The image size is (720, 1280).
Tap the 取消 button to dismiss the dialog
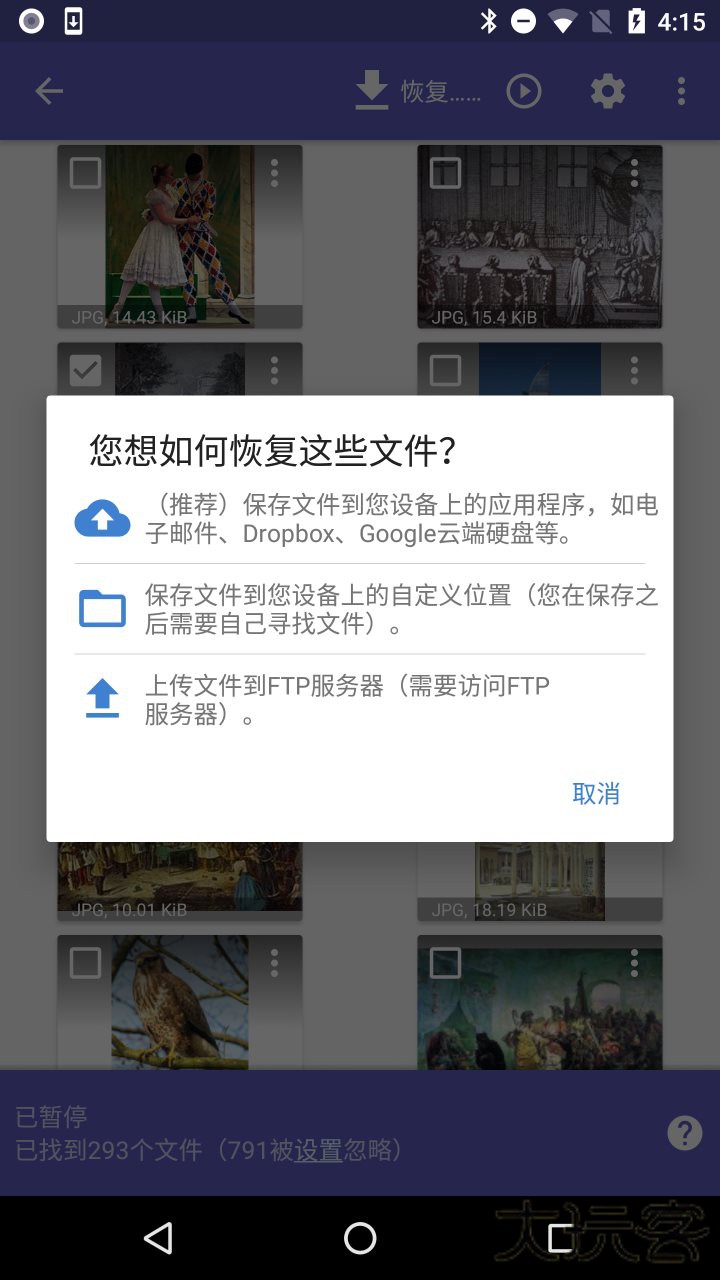[596, 793]
